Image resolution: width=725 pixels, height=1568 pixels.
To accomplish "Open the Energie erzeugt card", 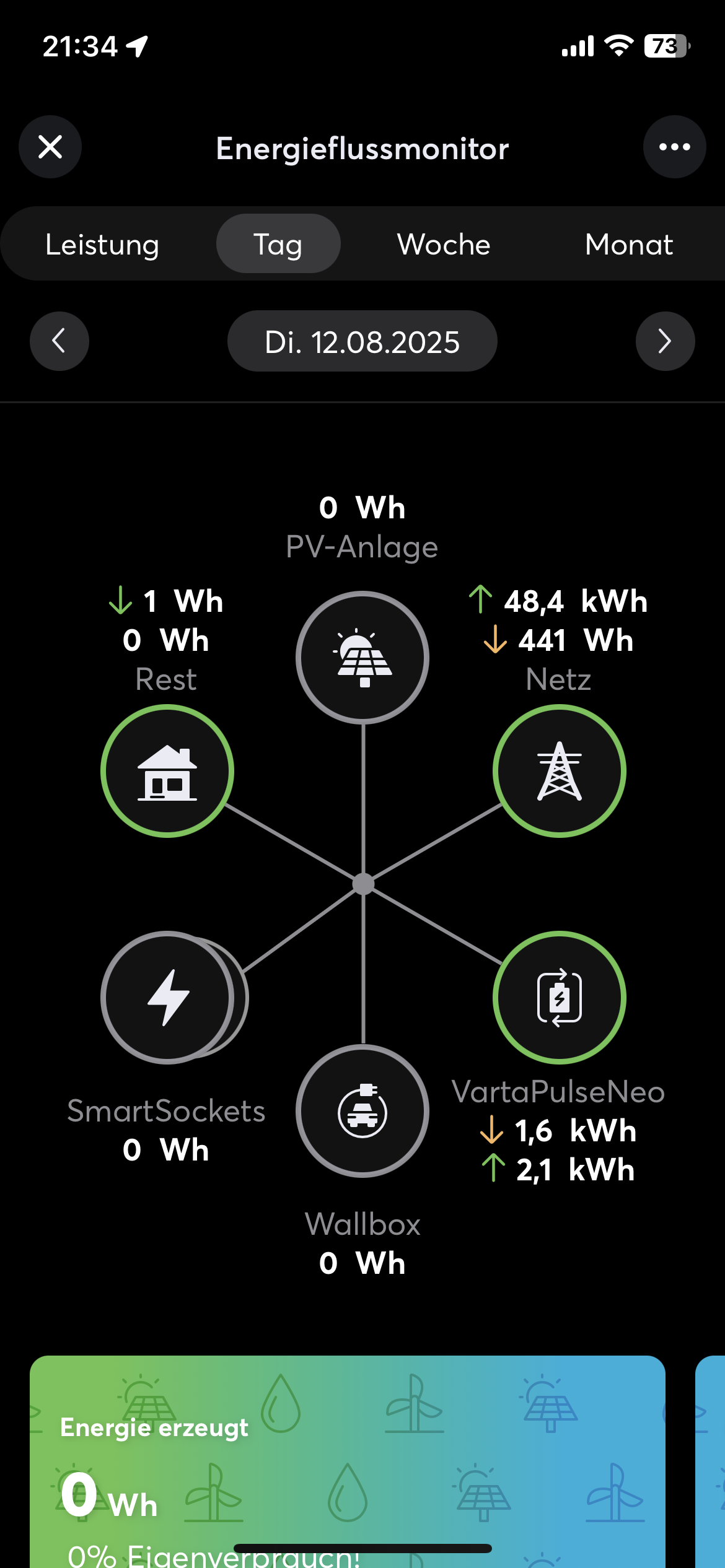I will [x=348, y=1461].
